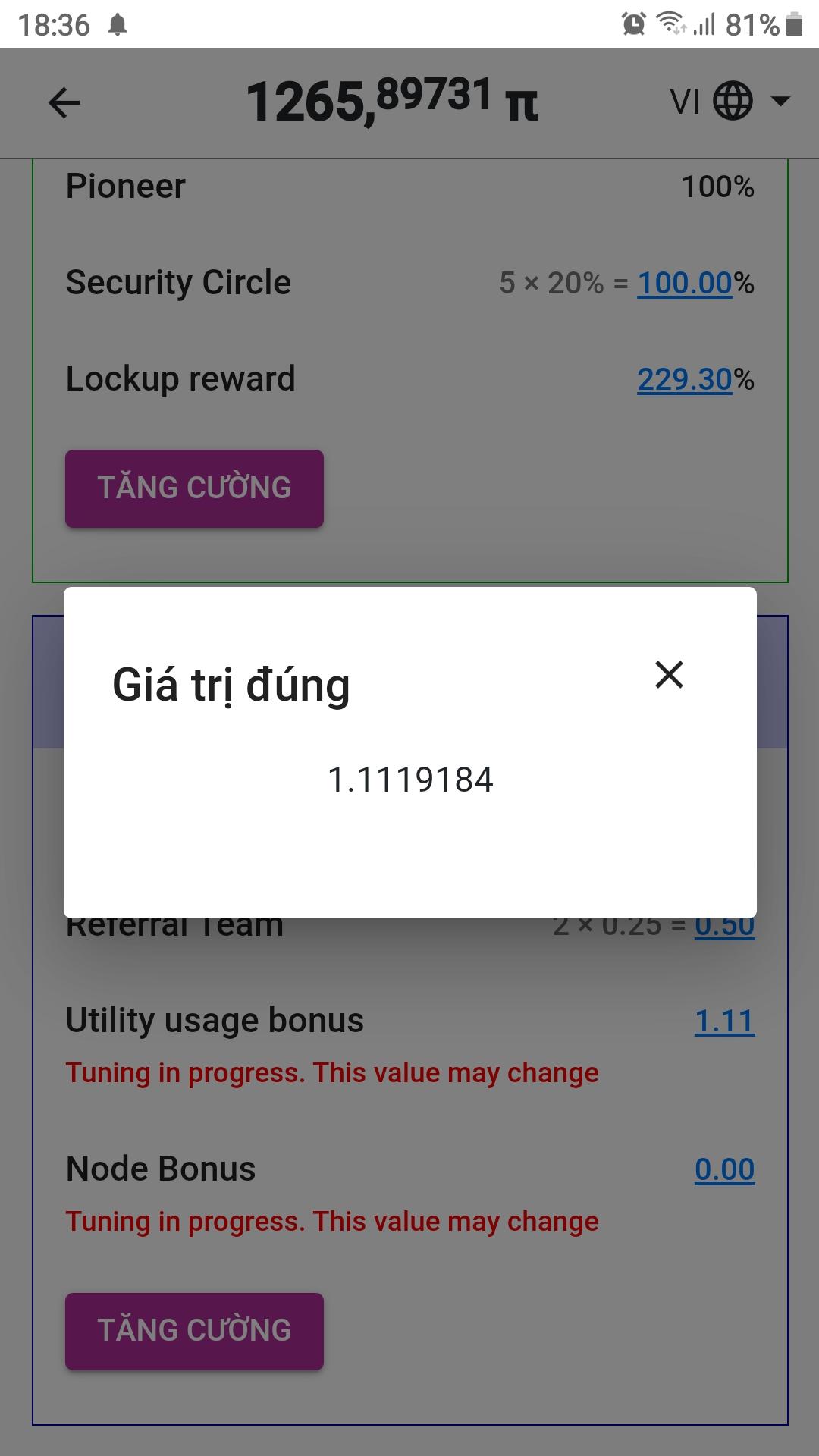Open the VI language dropdown
Screen dimensions: 819x1456
tap(730, 101)
